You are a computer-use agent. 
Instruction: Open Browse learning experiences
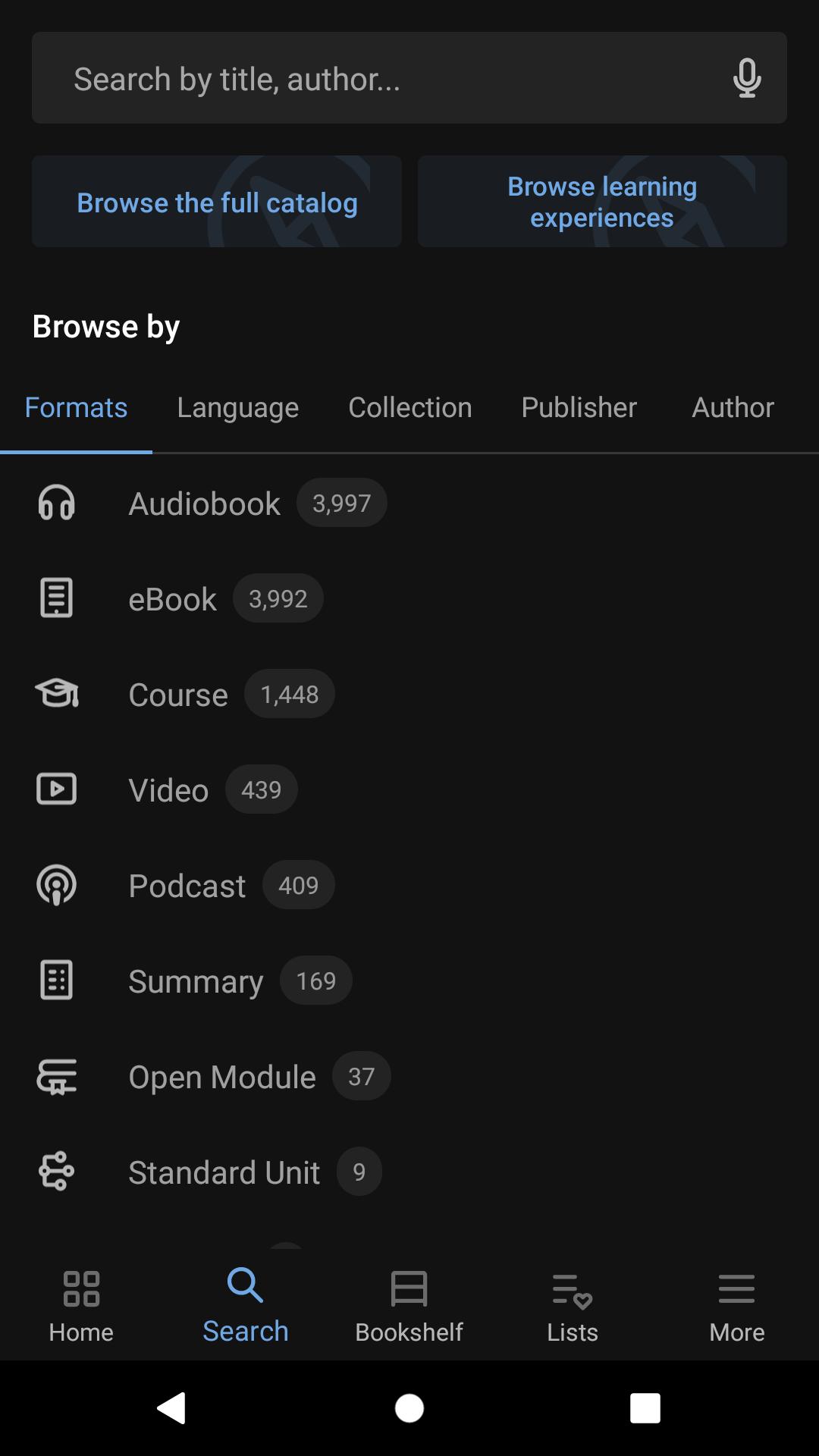point(602,202)
